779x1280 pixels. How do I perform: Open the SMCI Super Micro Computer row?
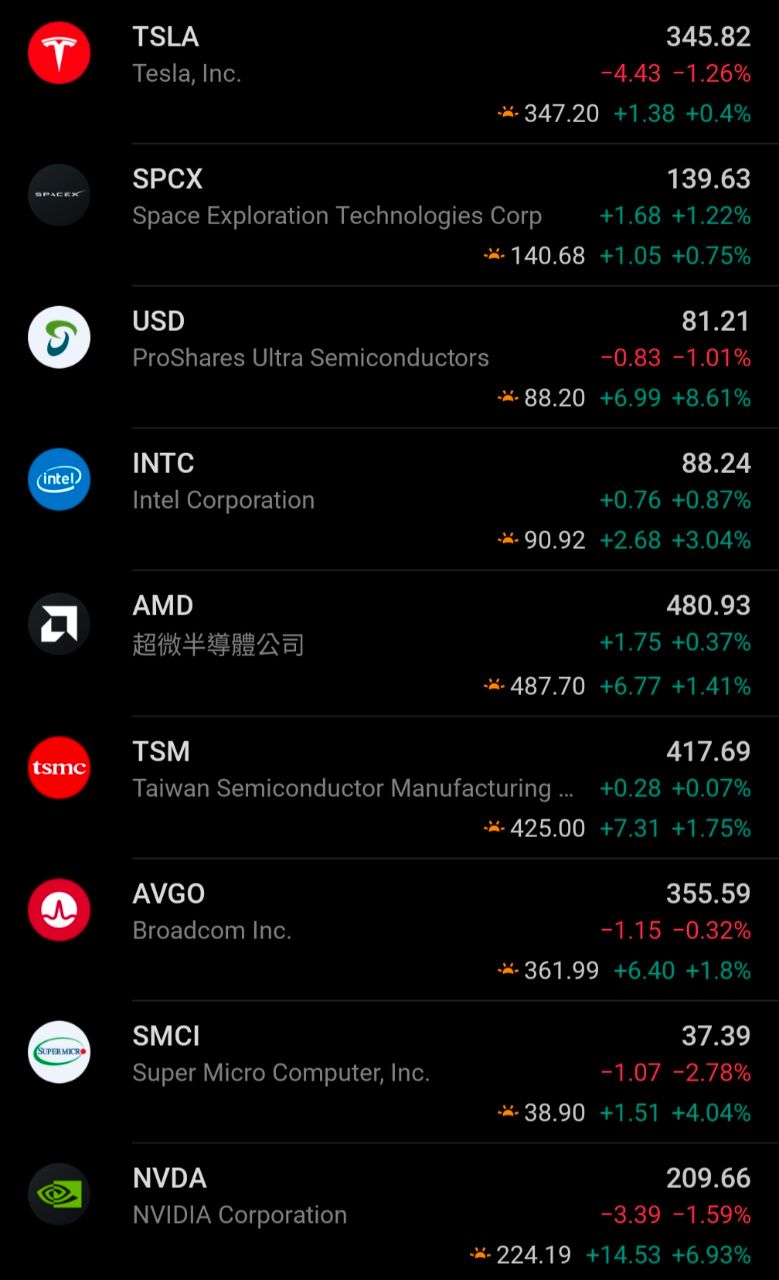click(x=389, y=1071)
